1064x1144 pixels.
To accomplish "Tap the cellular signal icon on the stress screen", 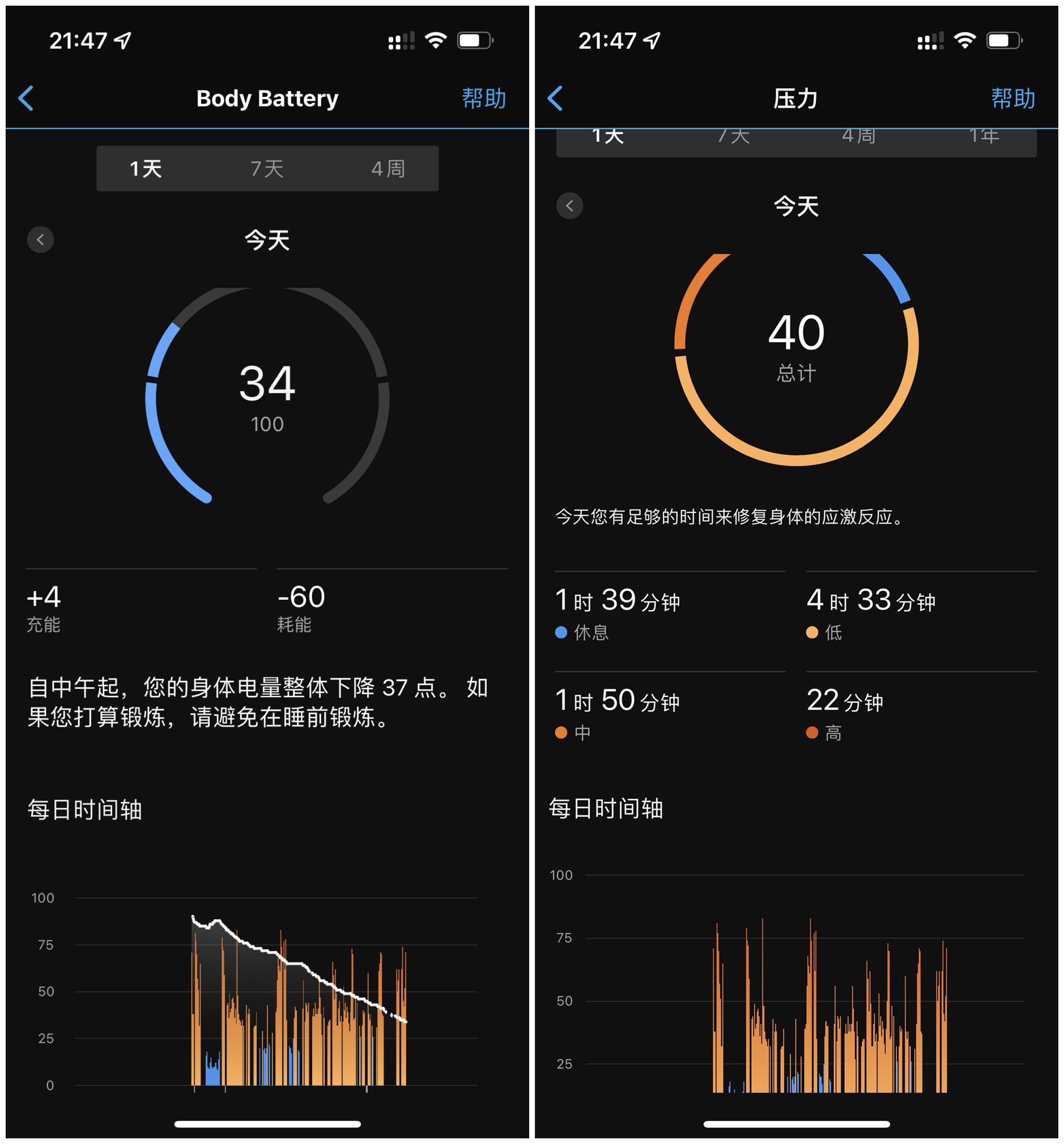I will (x=931, y=39).
